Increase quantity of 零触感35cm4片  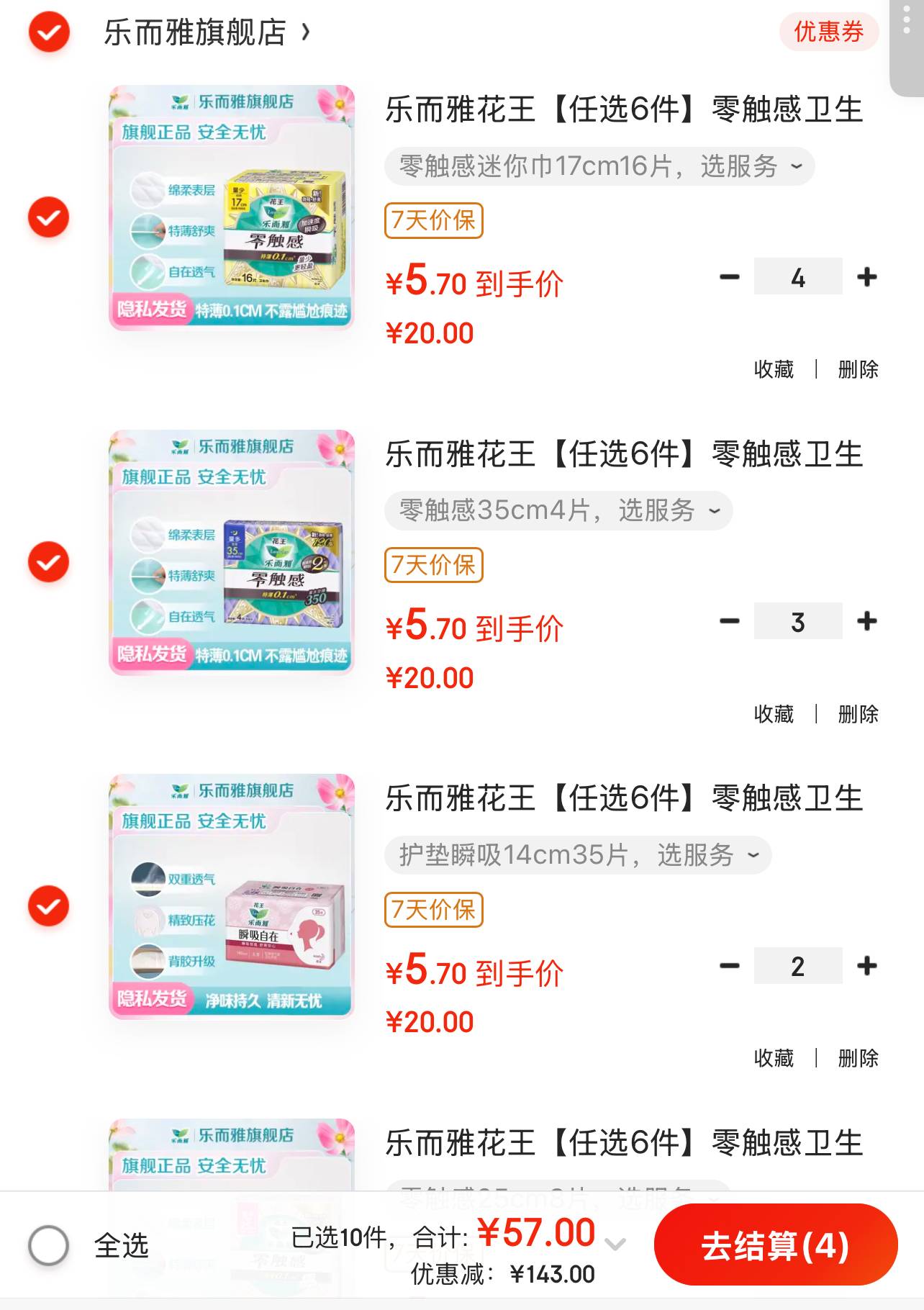pos(866,621)
